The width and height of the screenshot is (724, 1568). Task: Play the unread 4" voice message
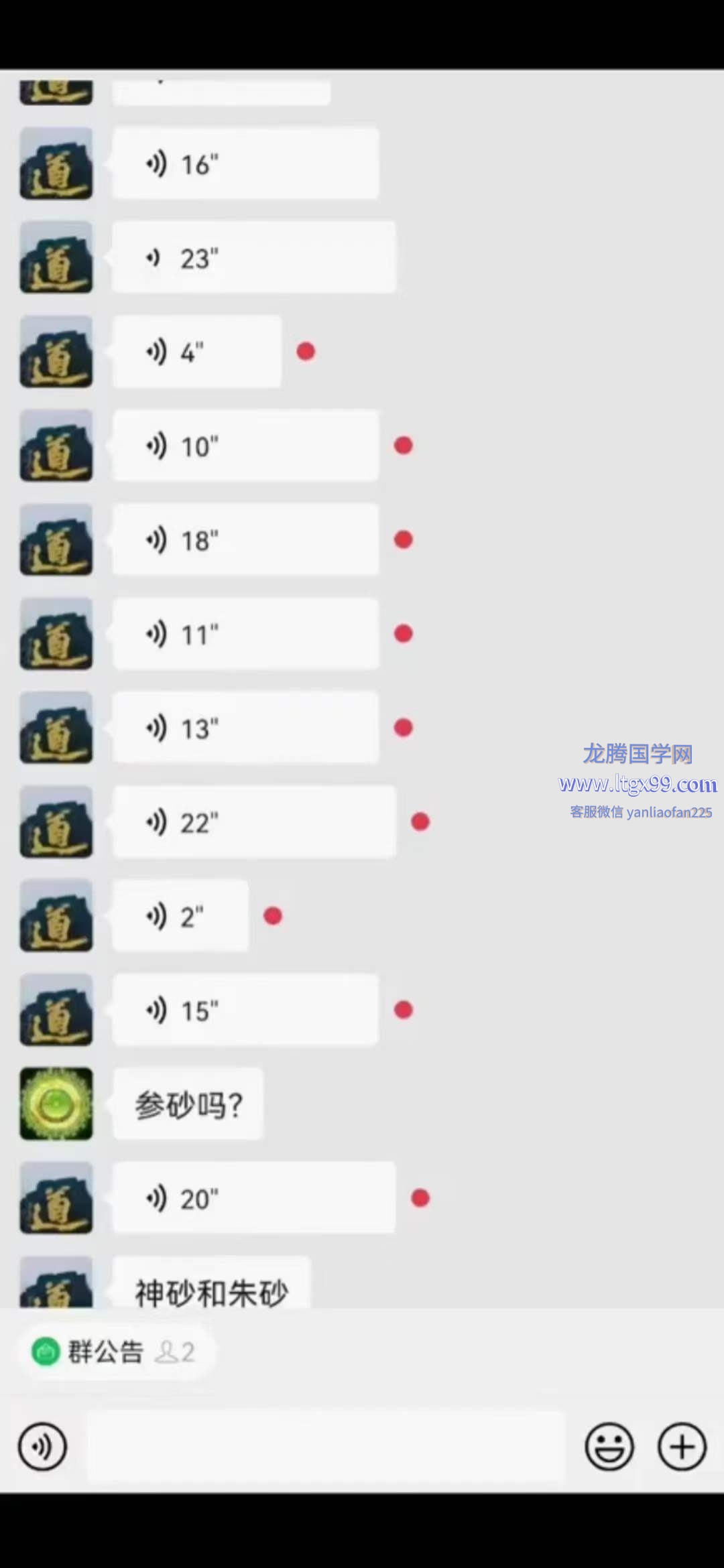coord(196,352)
